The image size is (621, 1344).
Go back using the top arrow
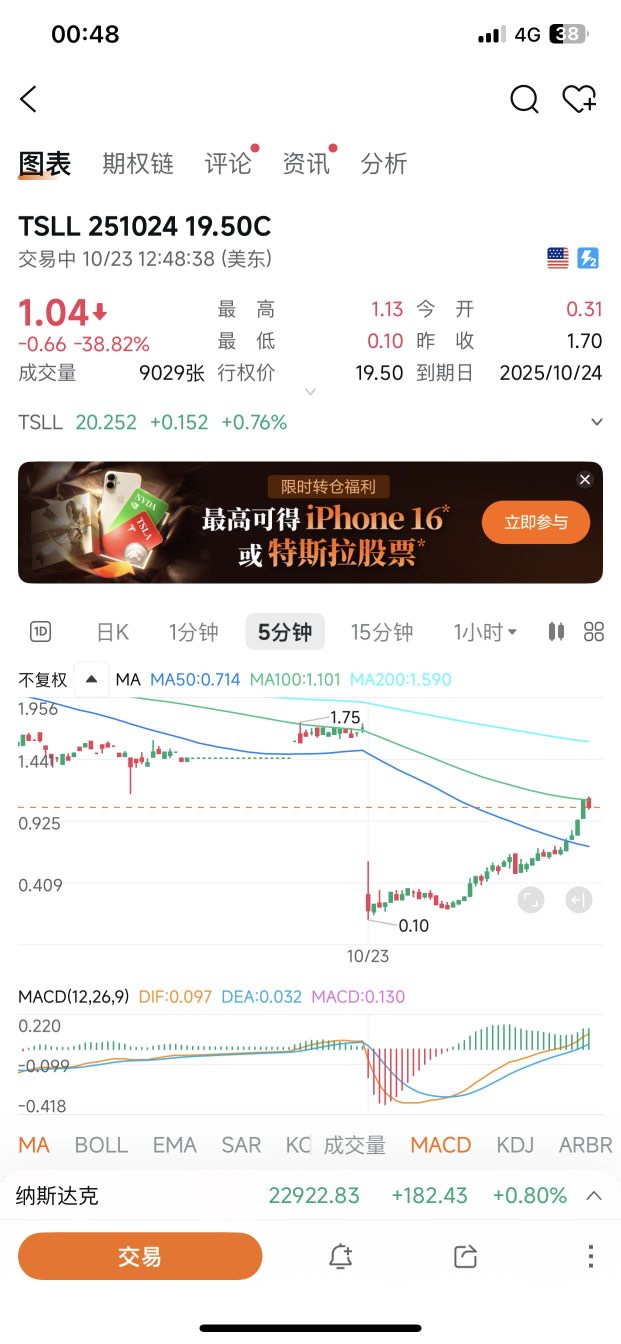[x=28, y=99]
